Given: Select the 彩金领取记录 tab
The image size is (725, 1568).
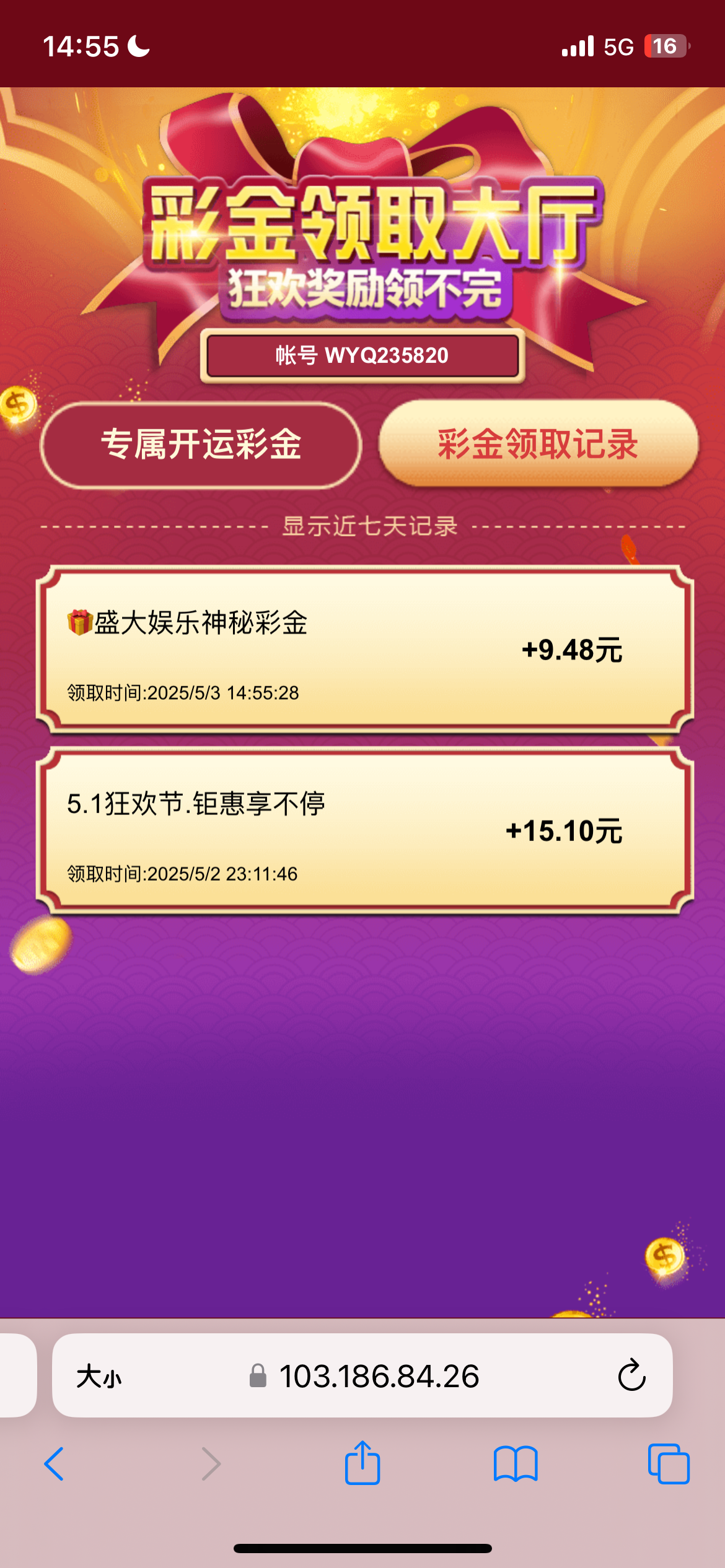Looking at the screenshot, I should [538, 443].
